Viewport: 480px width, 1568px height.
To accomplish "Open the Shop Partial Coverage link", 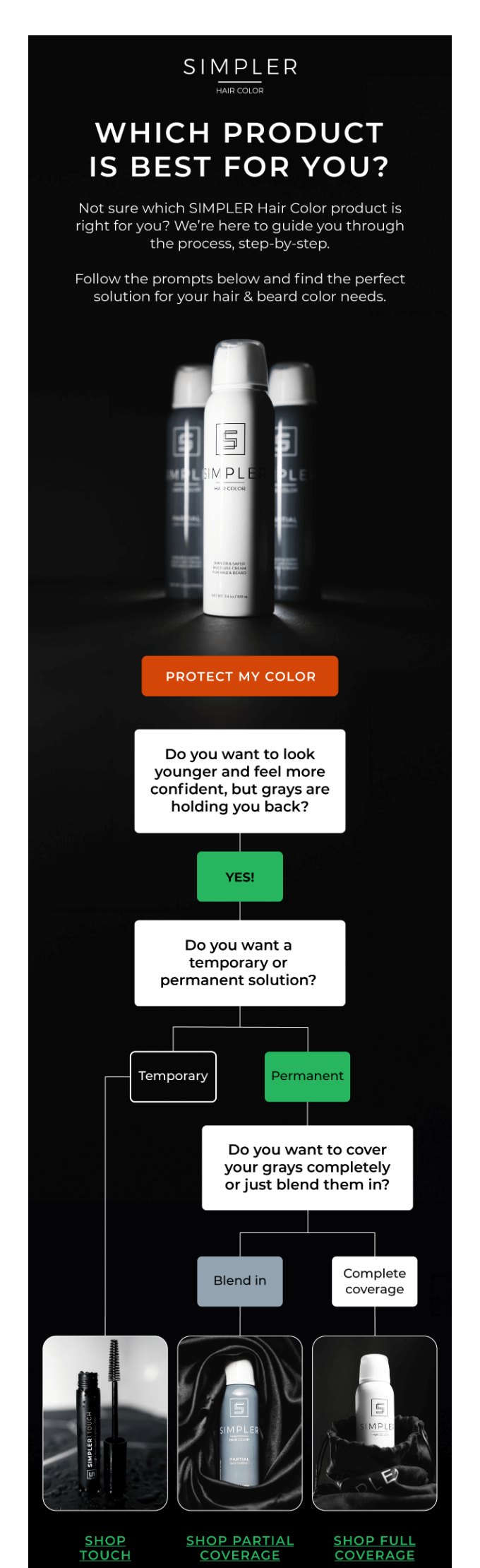I will click(x=240, y=1547).
